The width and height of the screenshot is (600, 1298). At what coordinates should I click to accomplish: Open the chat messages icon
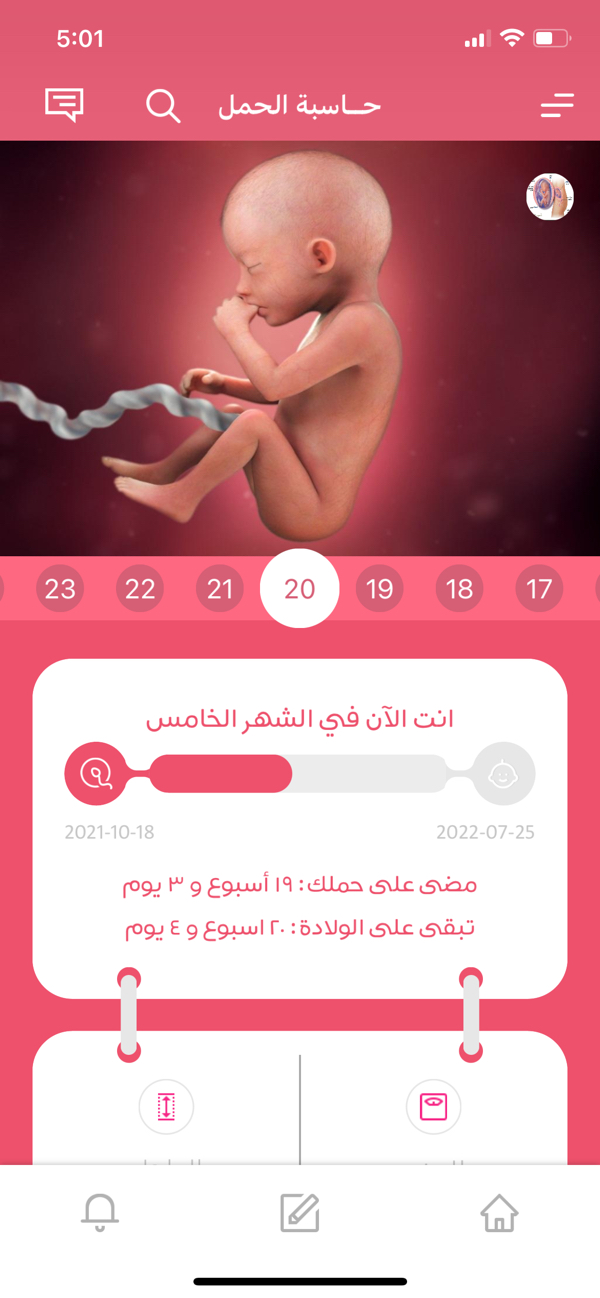coord(64,104)
